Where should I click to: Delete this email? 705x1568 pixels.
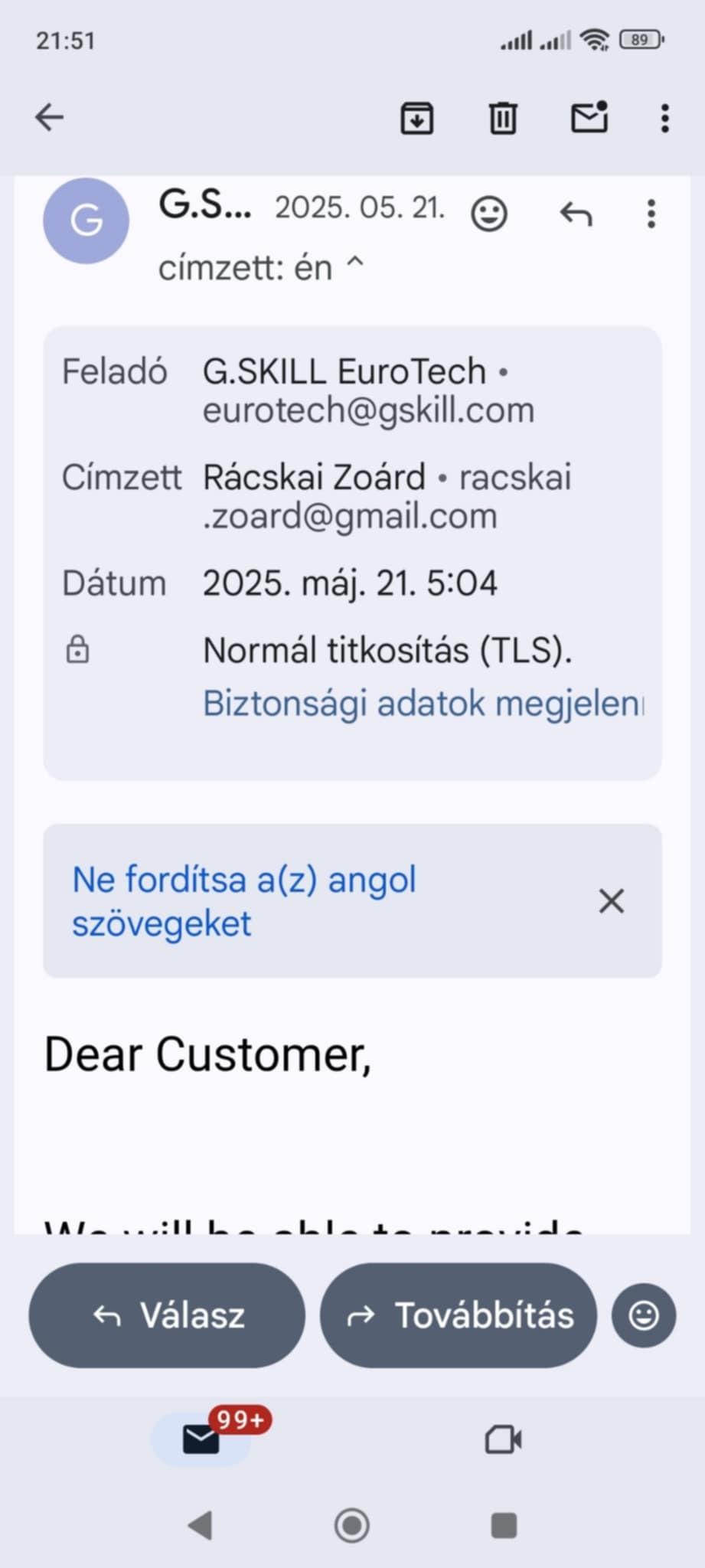tap(503, 119)
